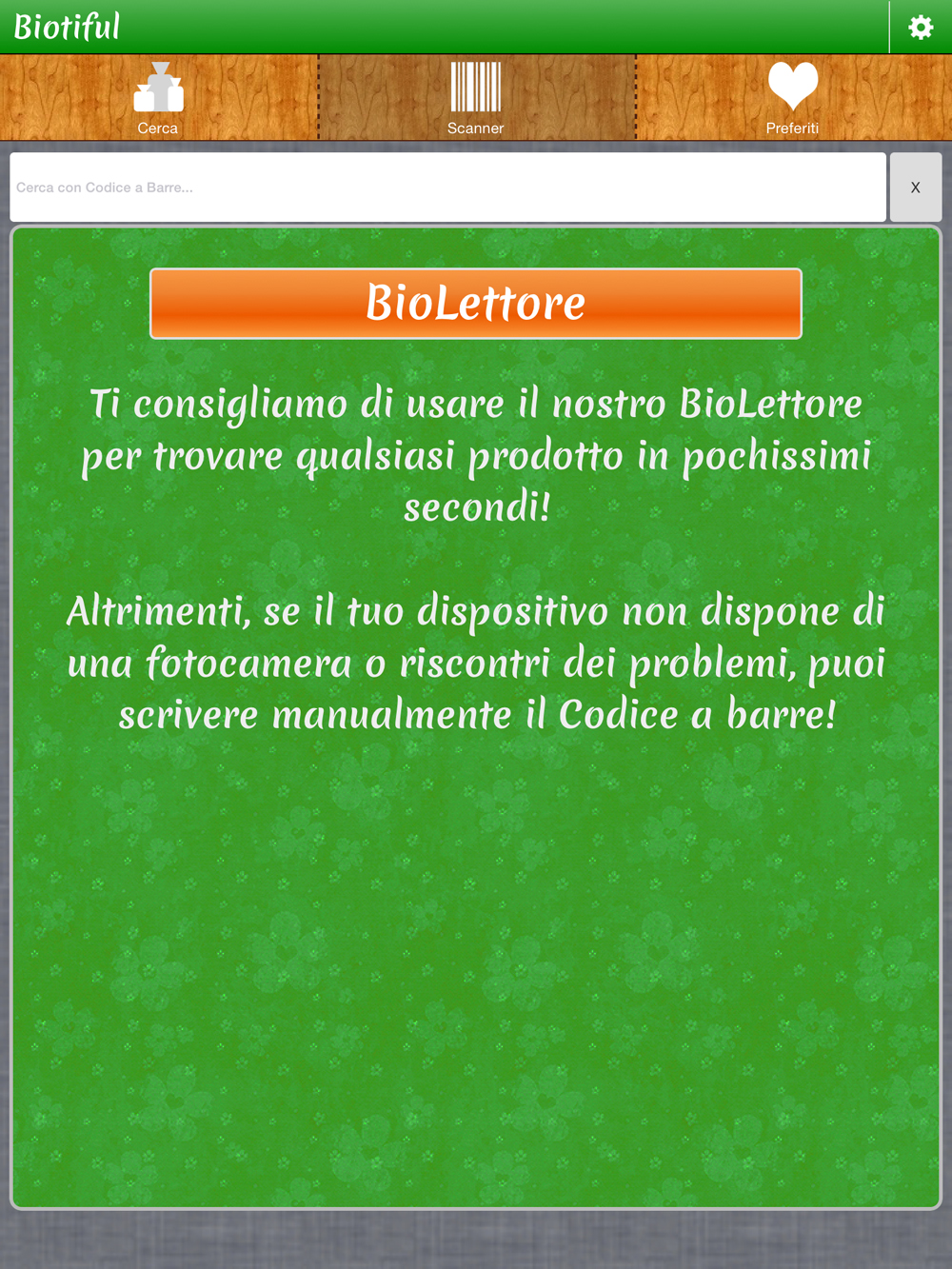Viewport: 952px width, 1269px height.
Task: Clear the search with the X button
Action: [915, 188]
